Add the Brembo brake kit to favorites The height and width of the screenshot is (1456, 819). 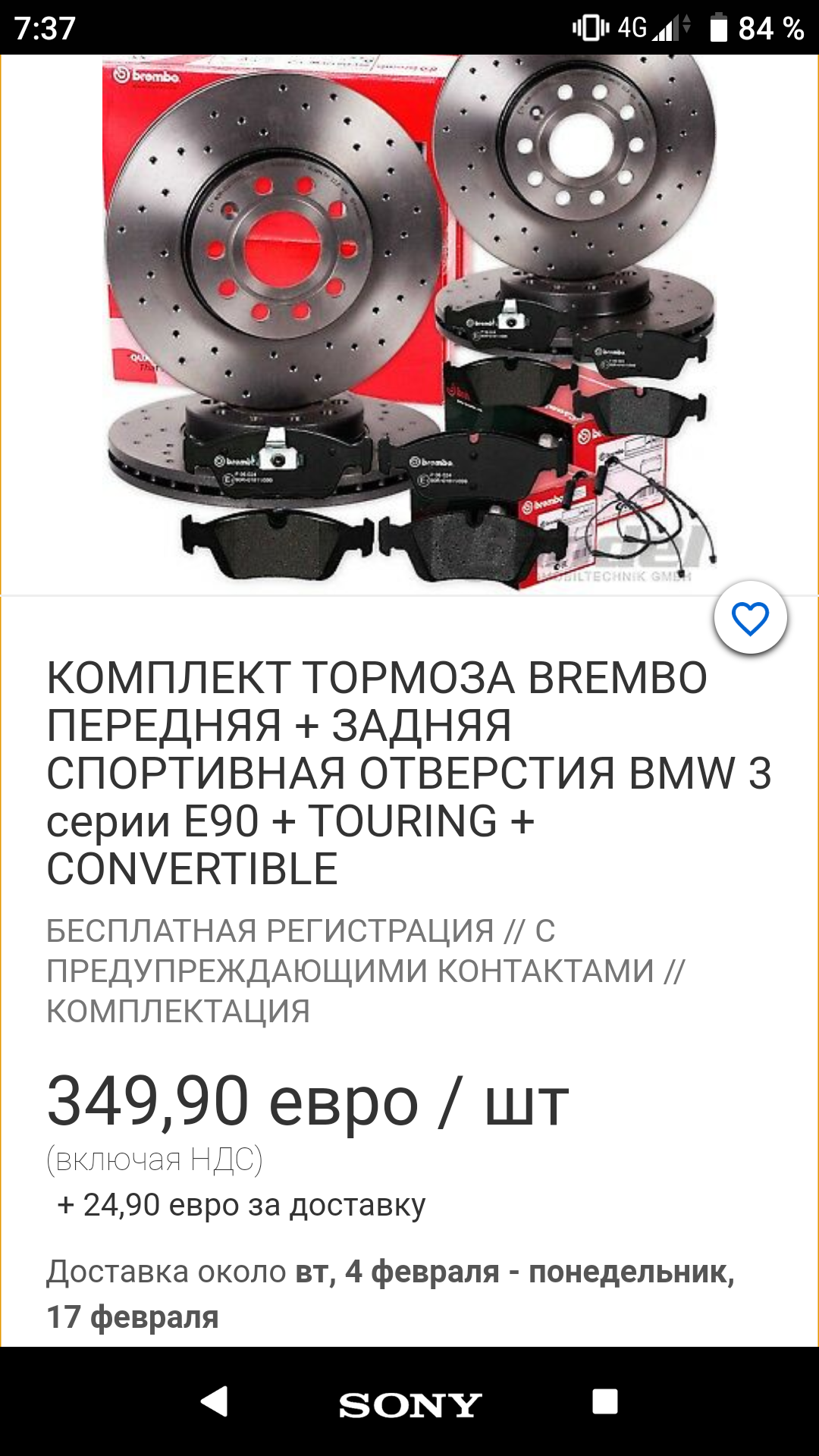point(750,618)
